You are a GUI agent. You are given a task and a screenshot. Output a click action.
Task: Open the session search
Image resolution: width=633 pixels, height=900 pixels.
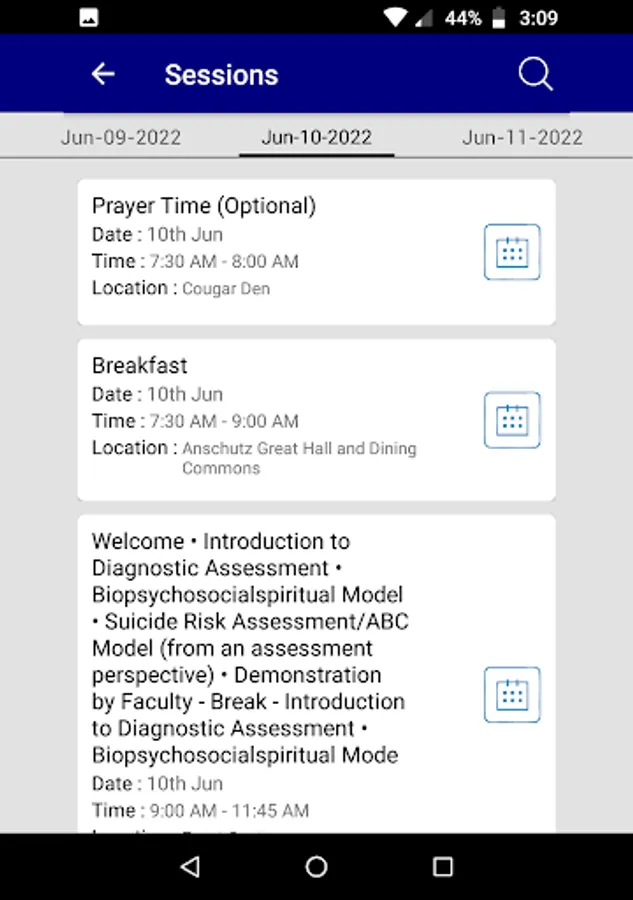click(535, 74)
